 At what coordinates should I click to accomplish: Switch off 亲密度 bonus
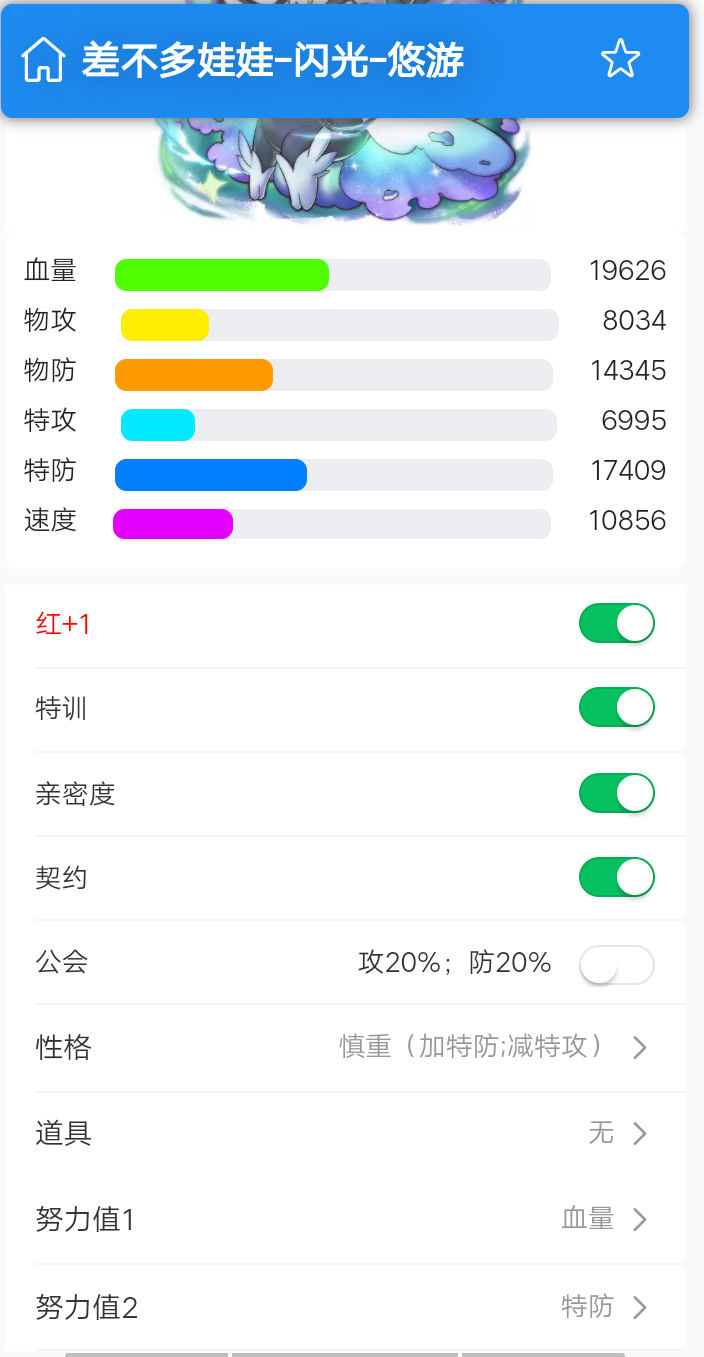point(616,793)
